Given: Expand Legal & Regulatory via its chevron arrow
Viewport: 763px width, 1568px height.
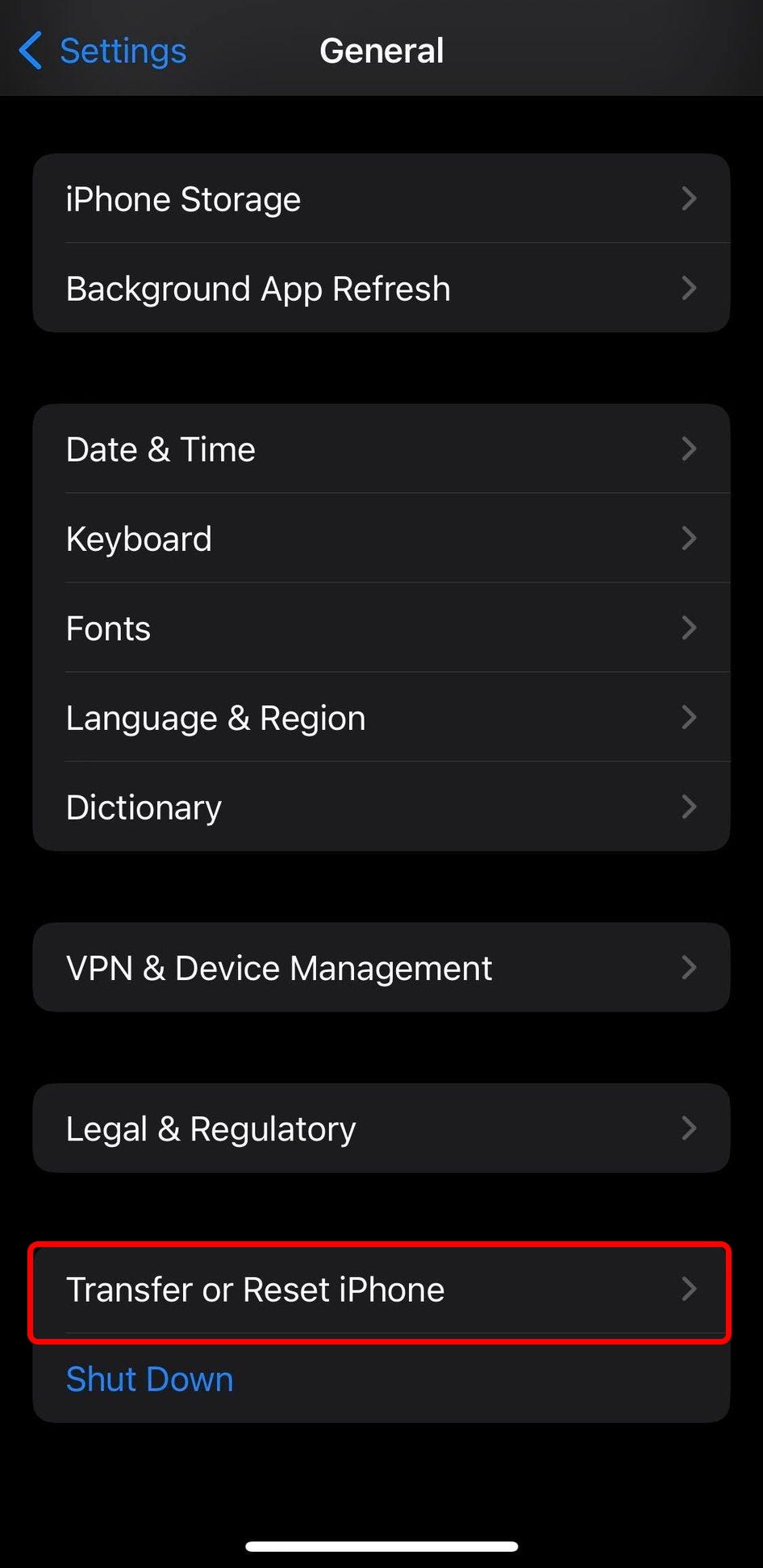Looking at the screenshot, I should (690, 1128).
